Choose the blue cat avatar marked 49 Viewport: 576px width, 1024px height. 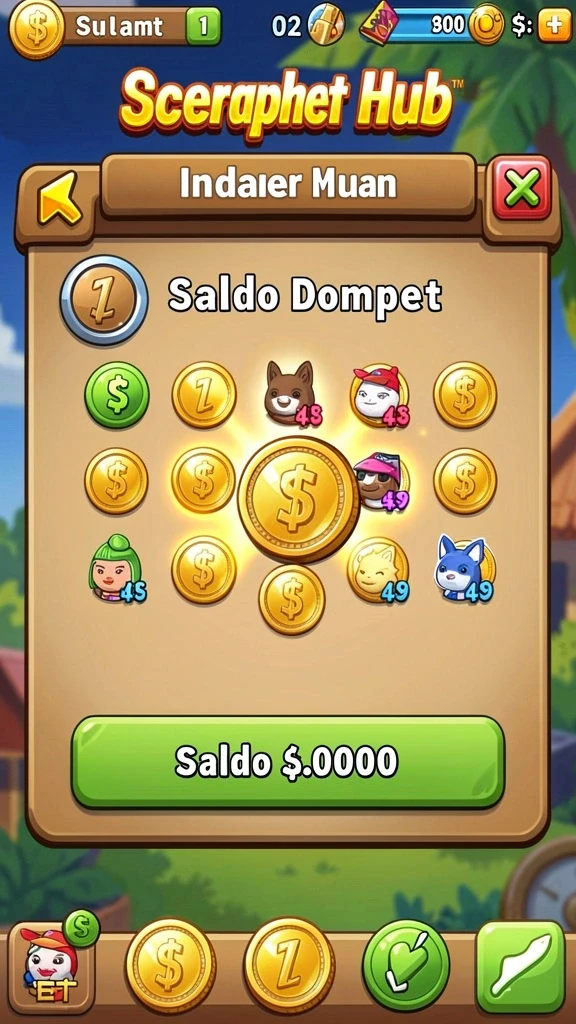point(464,569)
